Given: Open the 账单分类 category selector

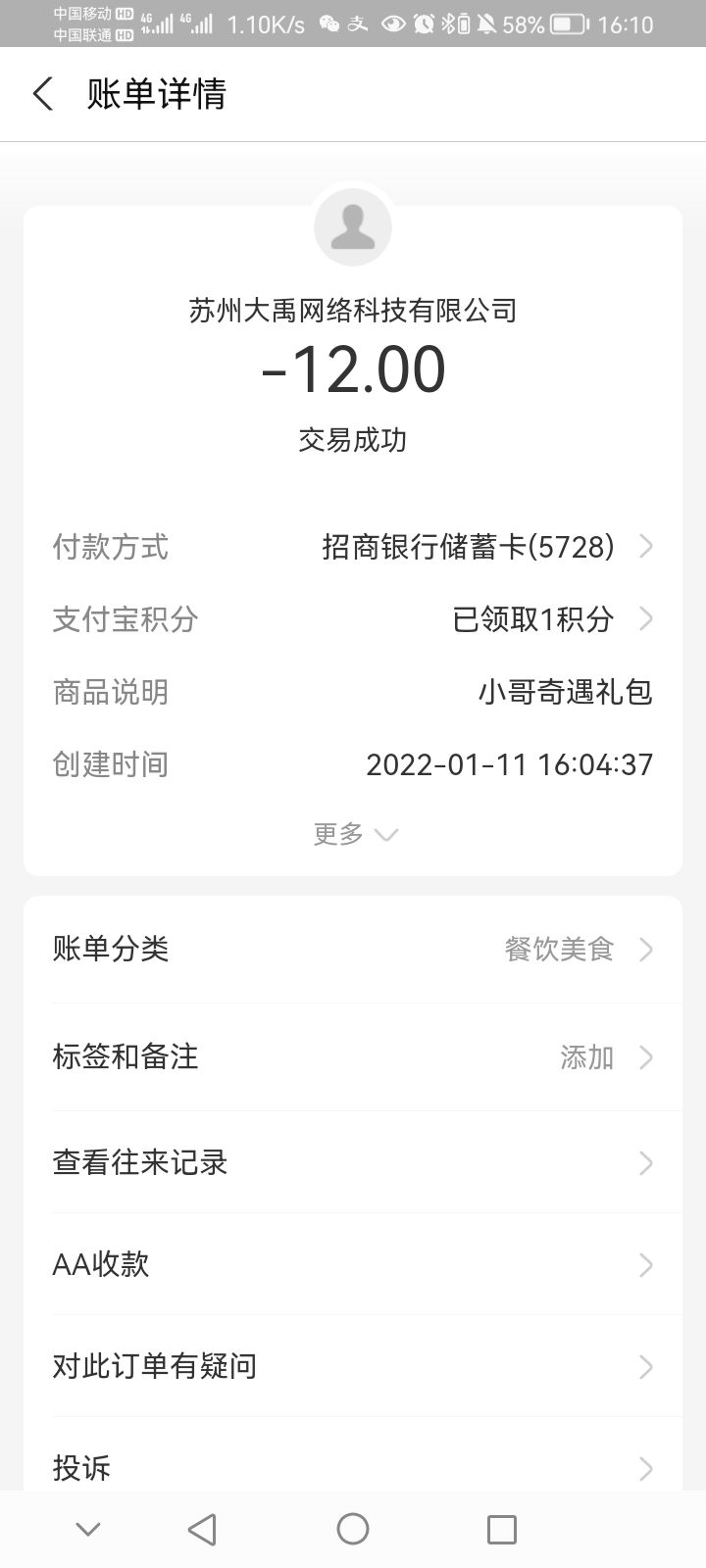Looking at the screenshot, I should (x=353, y=949).
